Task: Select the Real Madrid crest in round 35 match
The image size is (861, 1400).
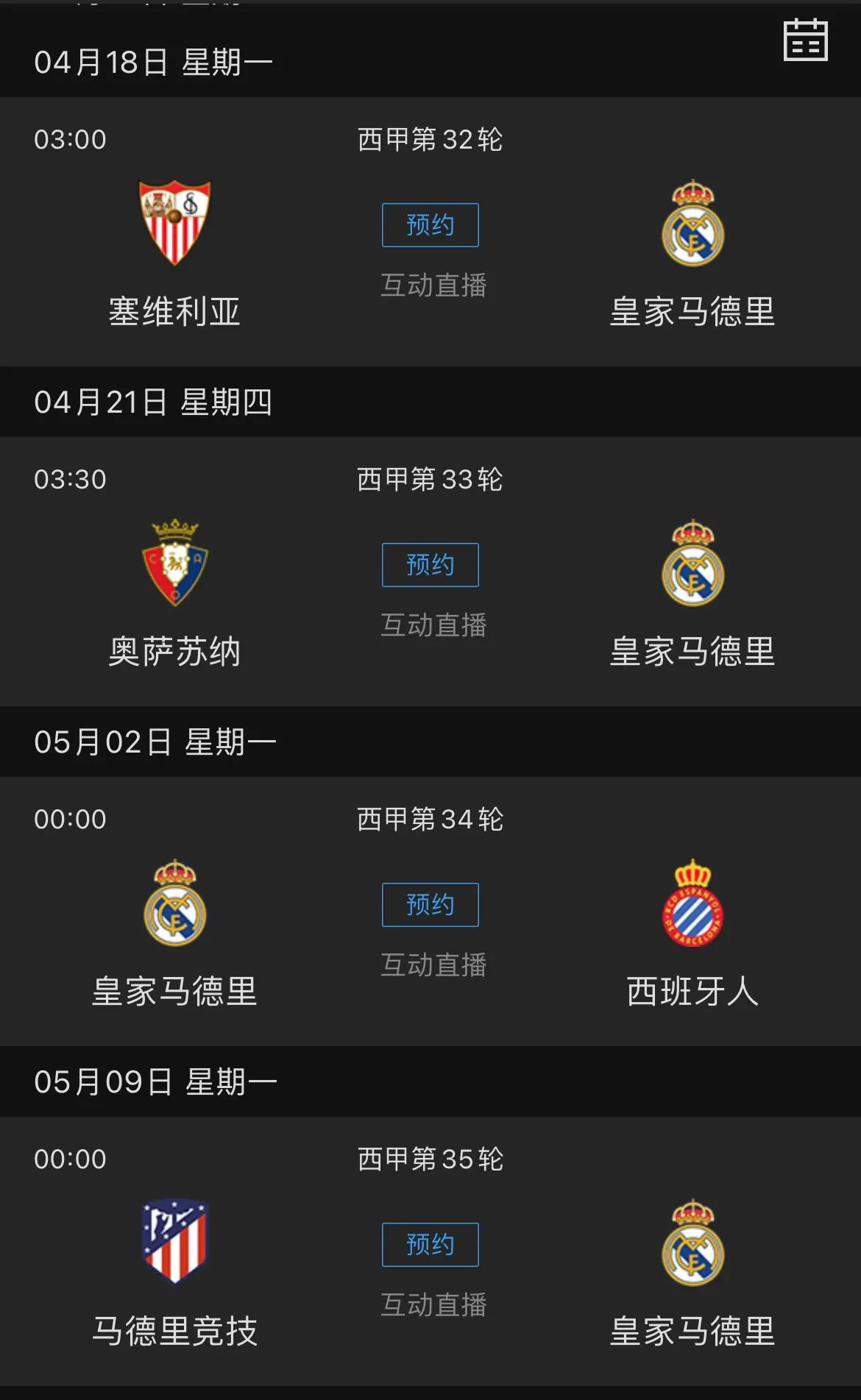Action: tap(692, 1243)
